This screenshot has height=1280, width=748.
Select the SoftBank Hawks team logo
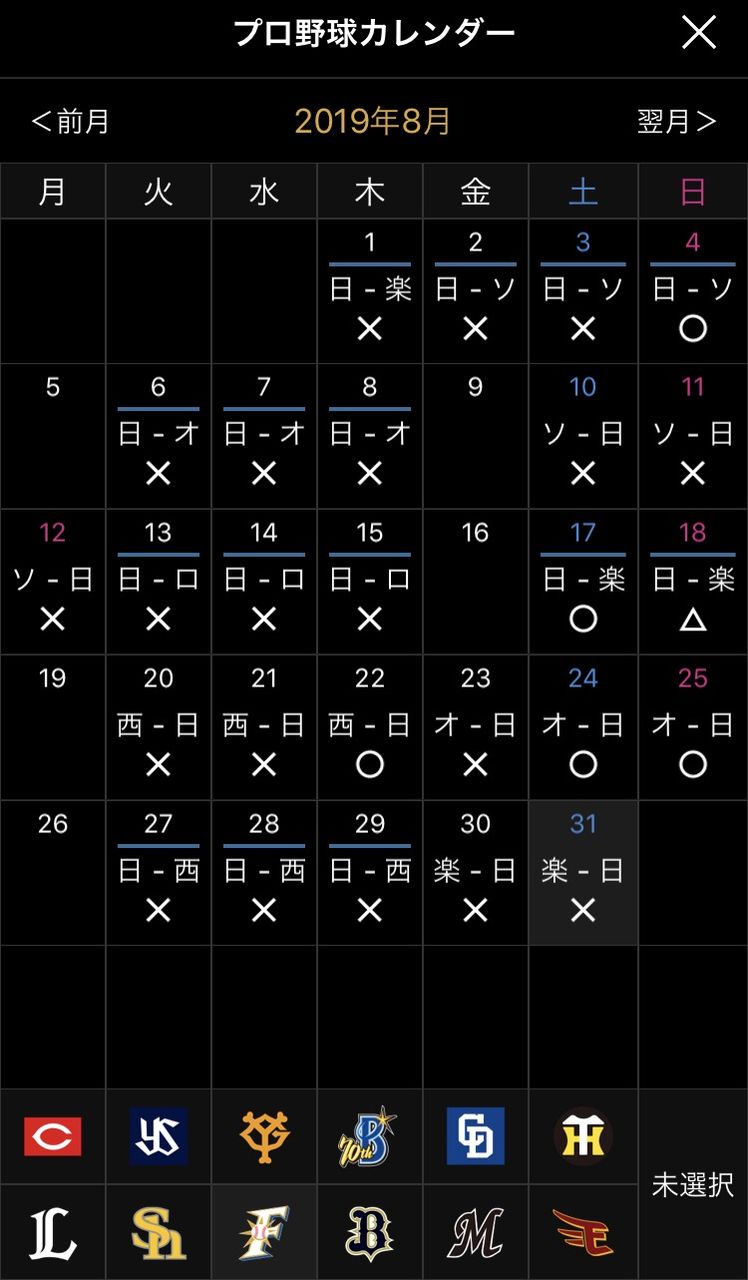click(x=159, y=1233)
